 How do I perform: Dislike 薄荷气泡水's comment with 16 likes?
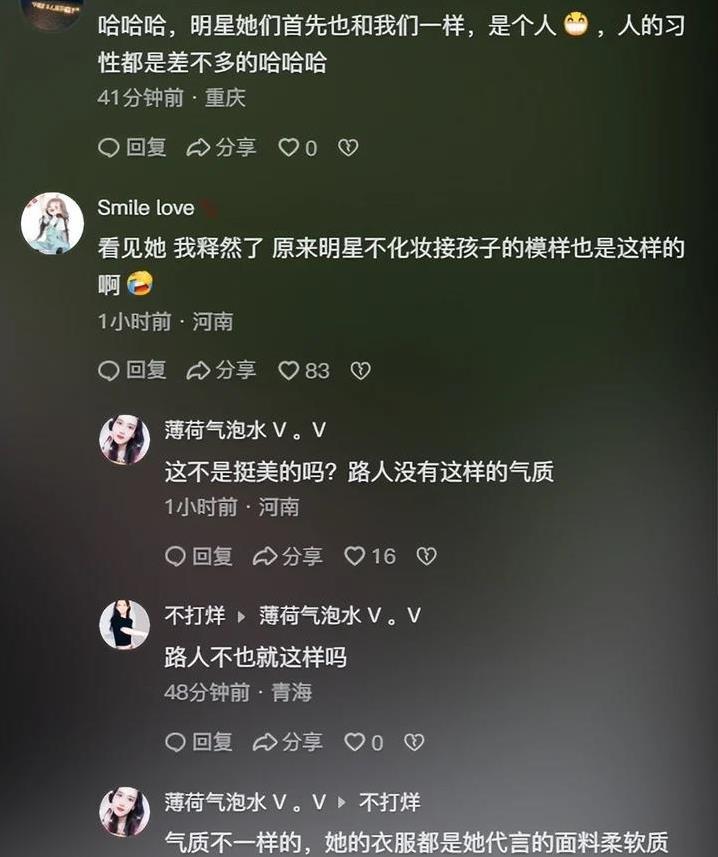426,556
